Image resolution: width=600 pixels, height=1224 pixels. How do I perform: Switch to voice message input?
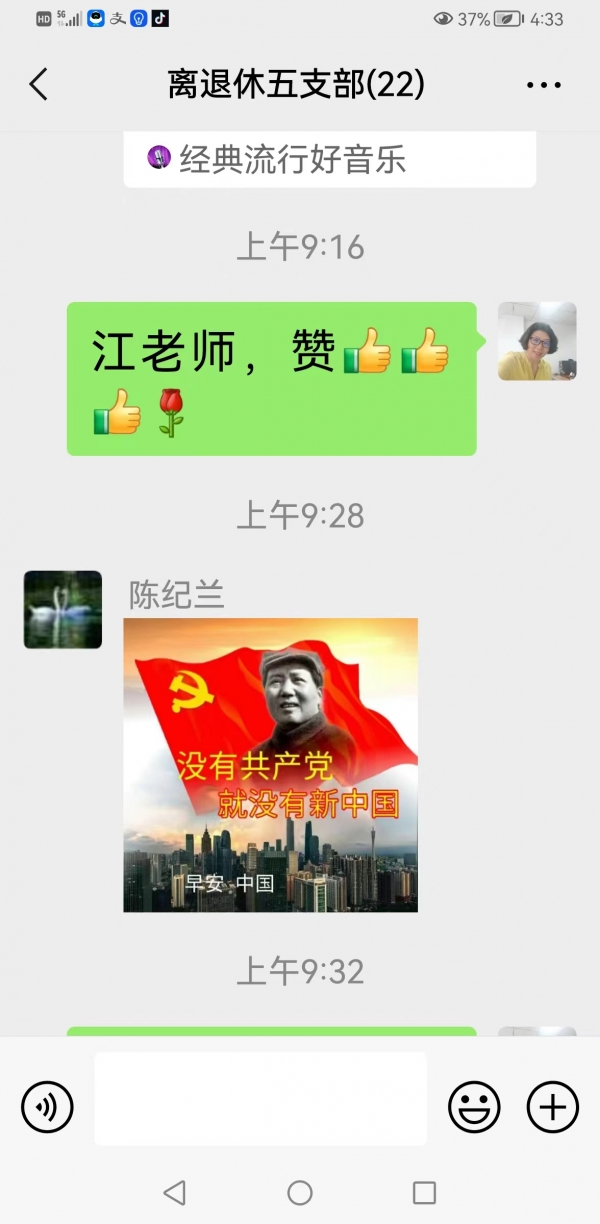(x=47, y=1107)
